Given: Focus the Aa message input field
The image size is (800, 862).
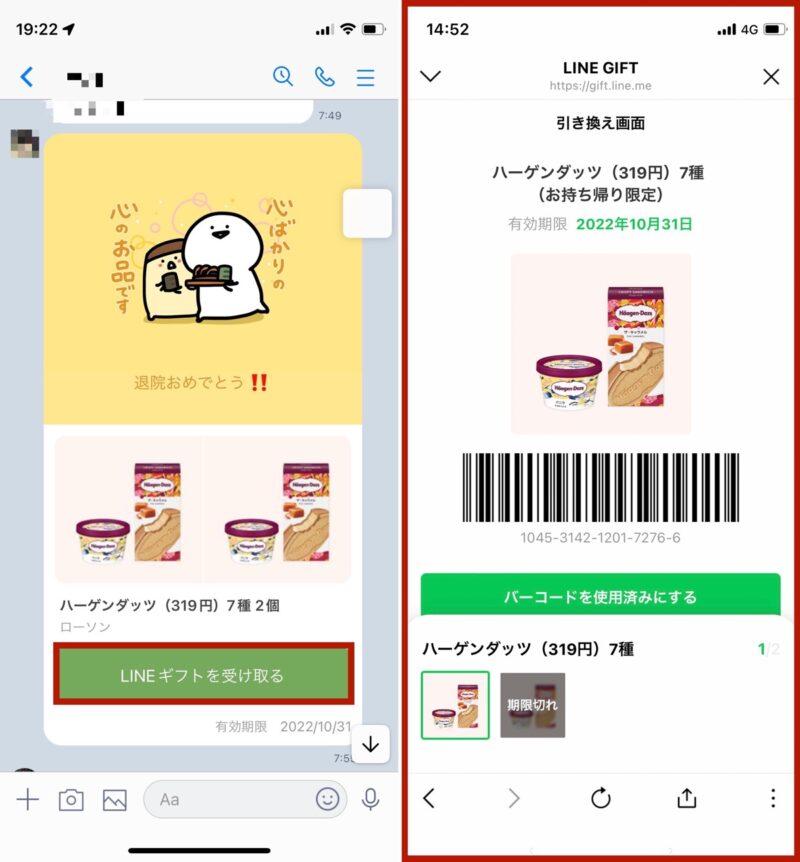Looking at the screenshot, I should tap(230, 799).
